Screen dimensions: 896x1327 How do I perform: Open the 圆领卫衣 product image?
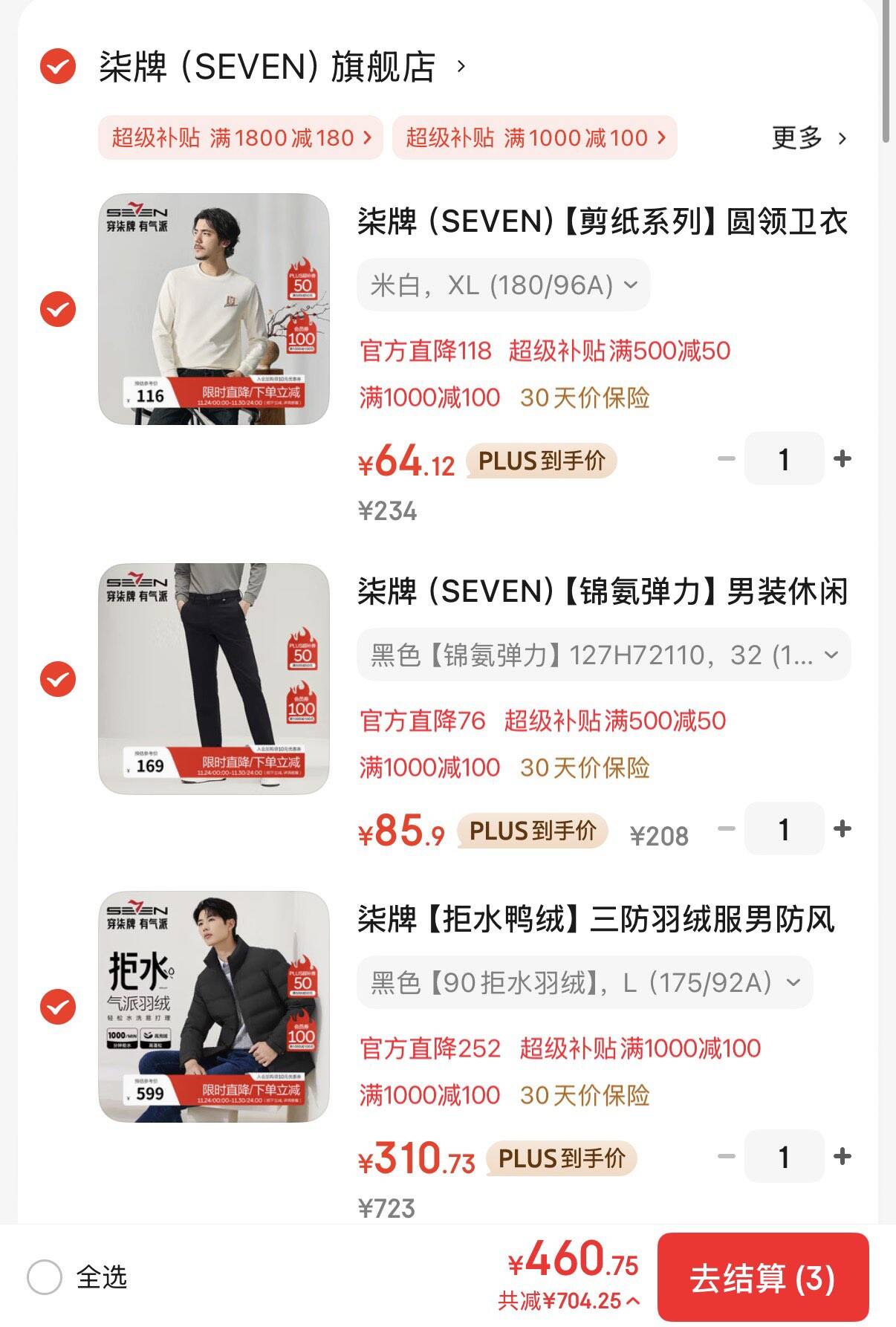(214, 309)
